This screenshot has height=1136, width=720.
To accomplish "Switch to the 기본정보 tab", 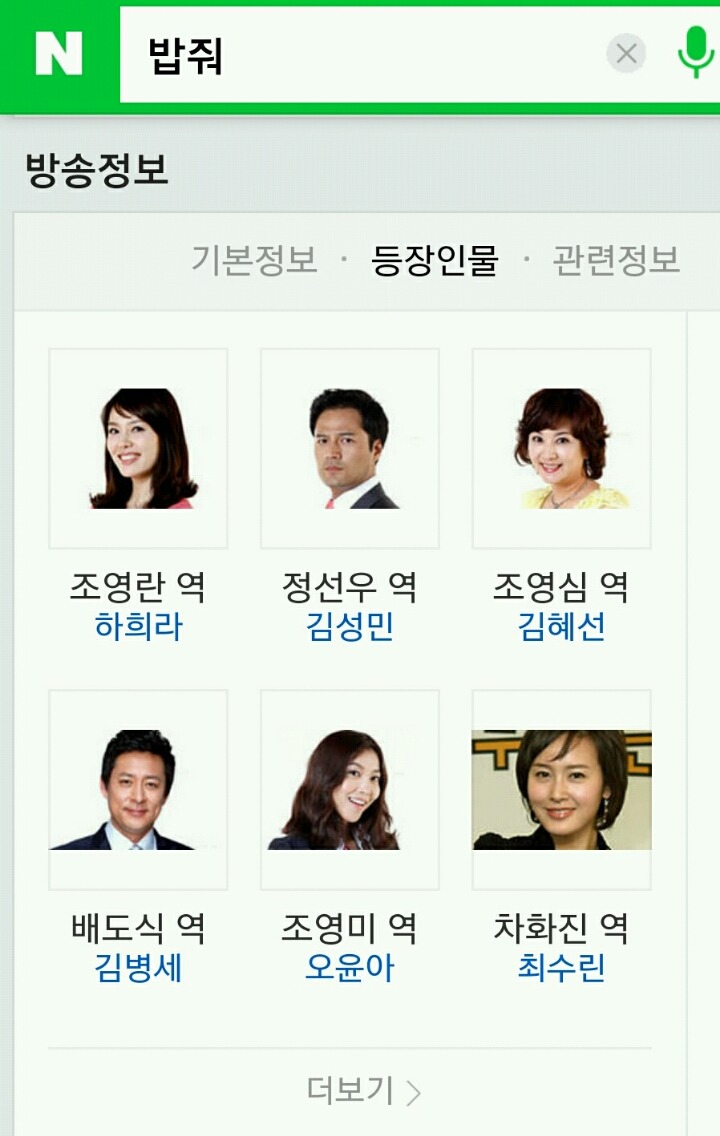I will (254, 260).
